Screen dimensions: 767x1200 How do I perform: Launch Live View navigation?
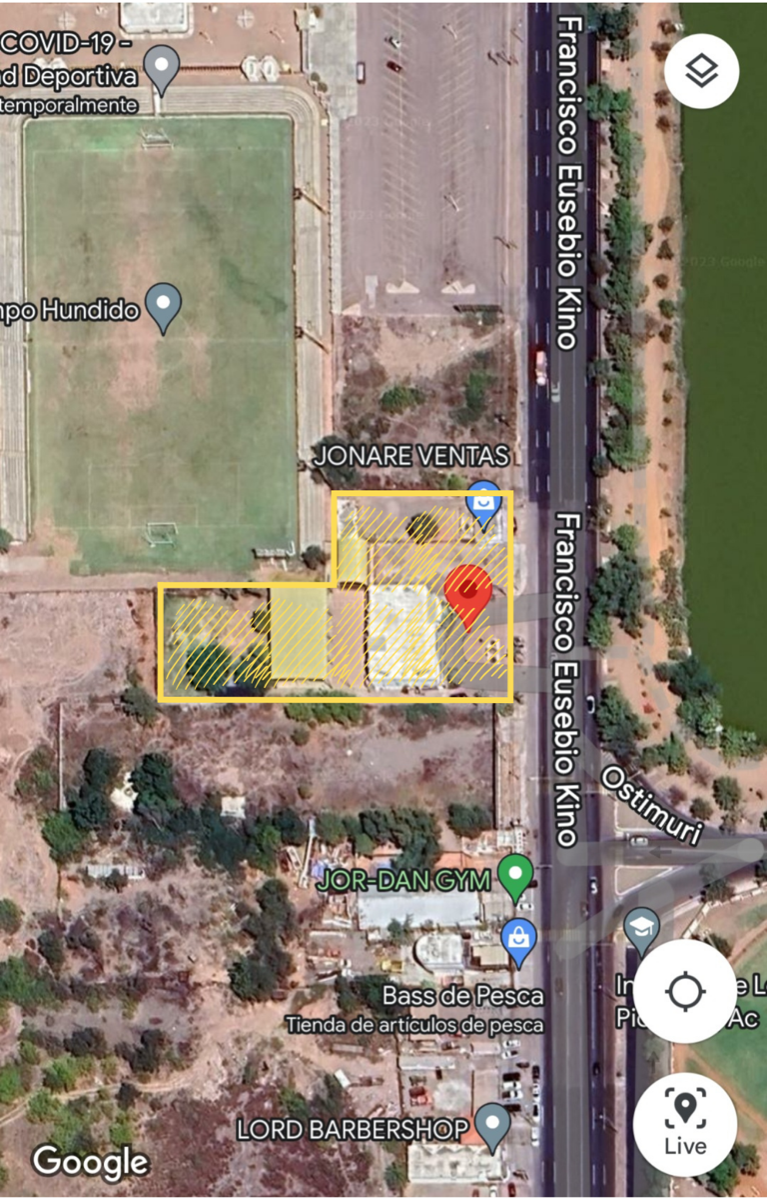click(x=685, y=1123)
